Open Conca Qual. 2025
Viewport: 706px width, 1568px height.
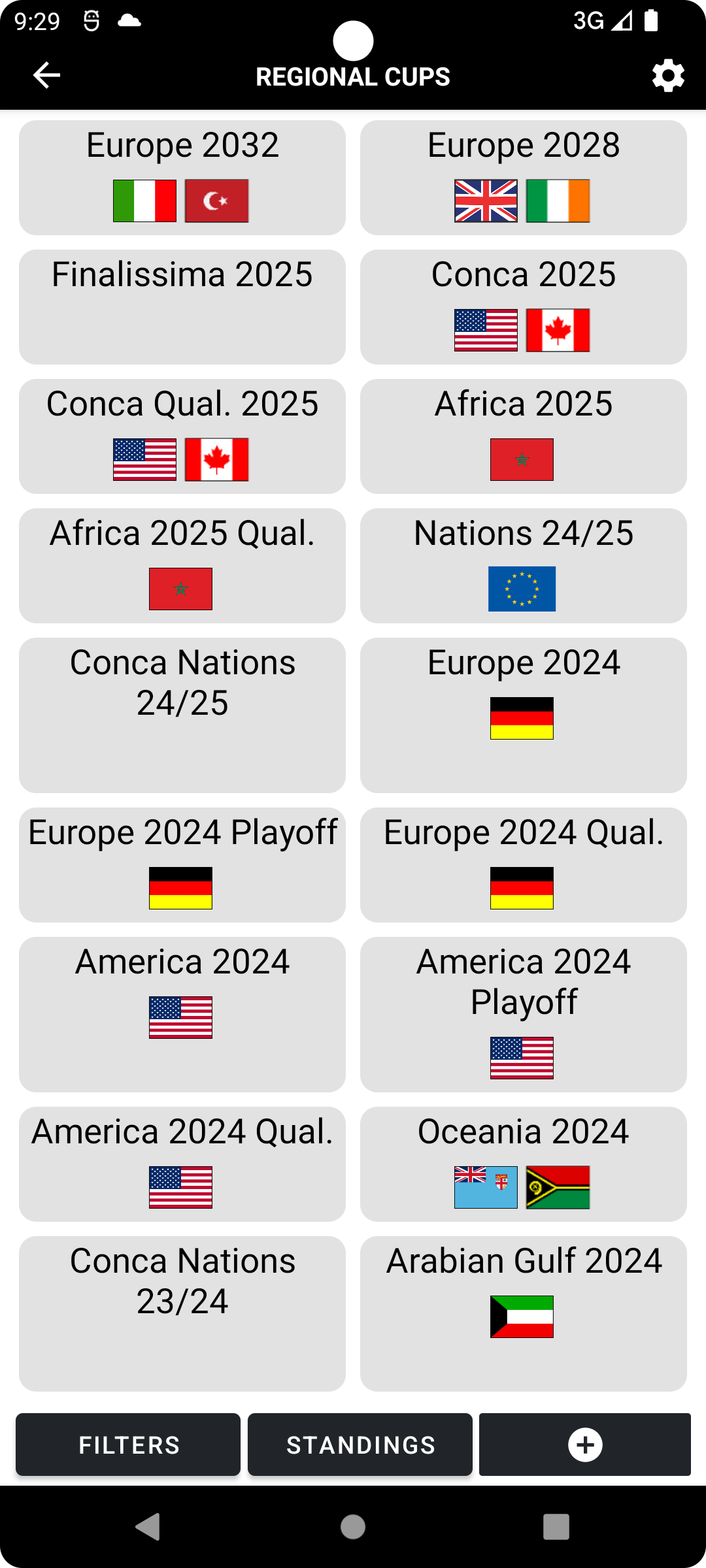click(182, 436)
